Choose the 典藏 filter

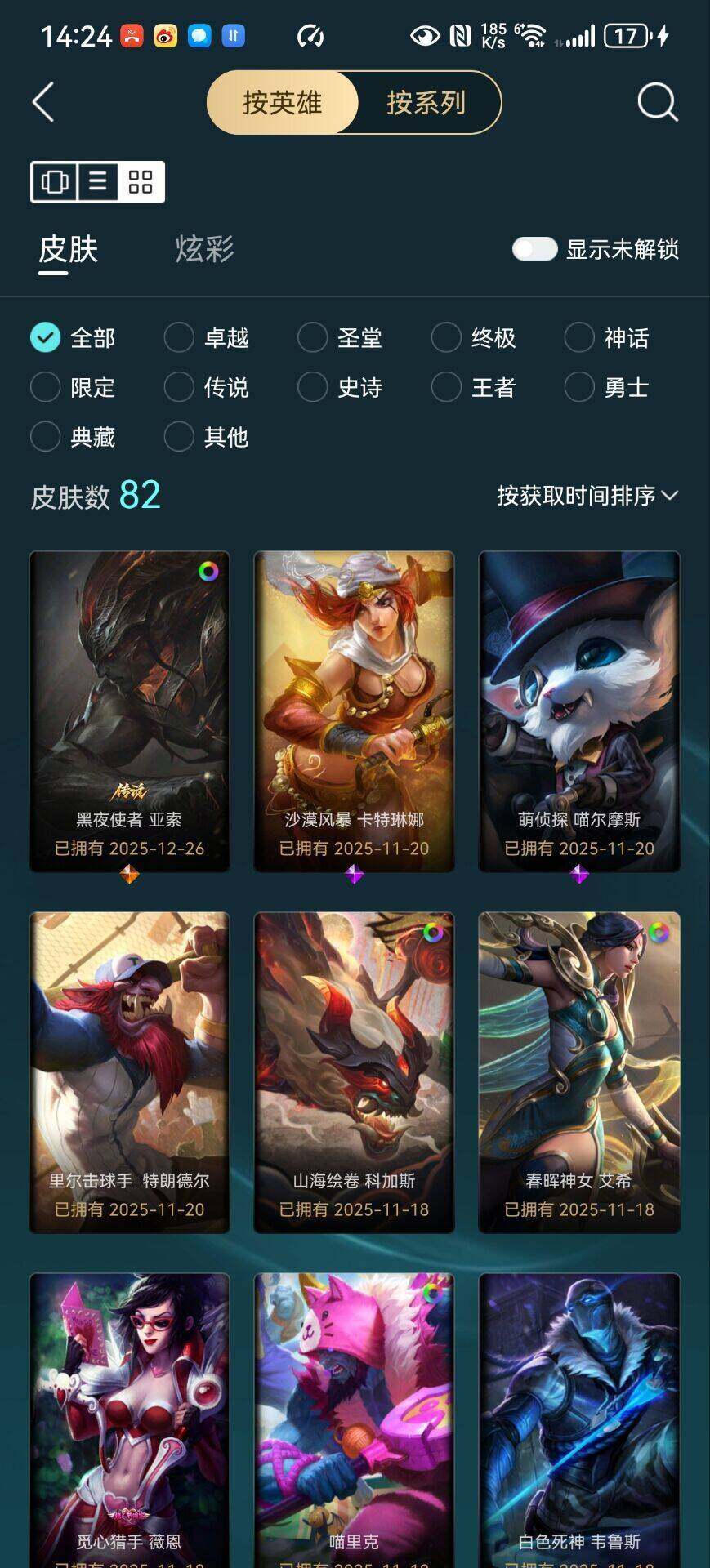46,437
